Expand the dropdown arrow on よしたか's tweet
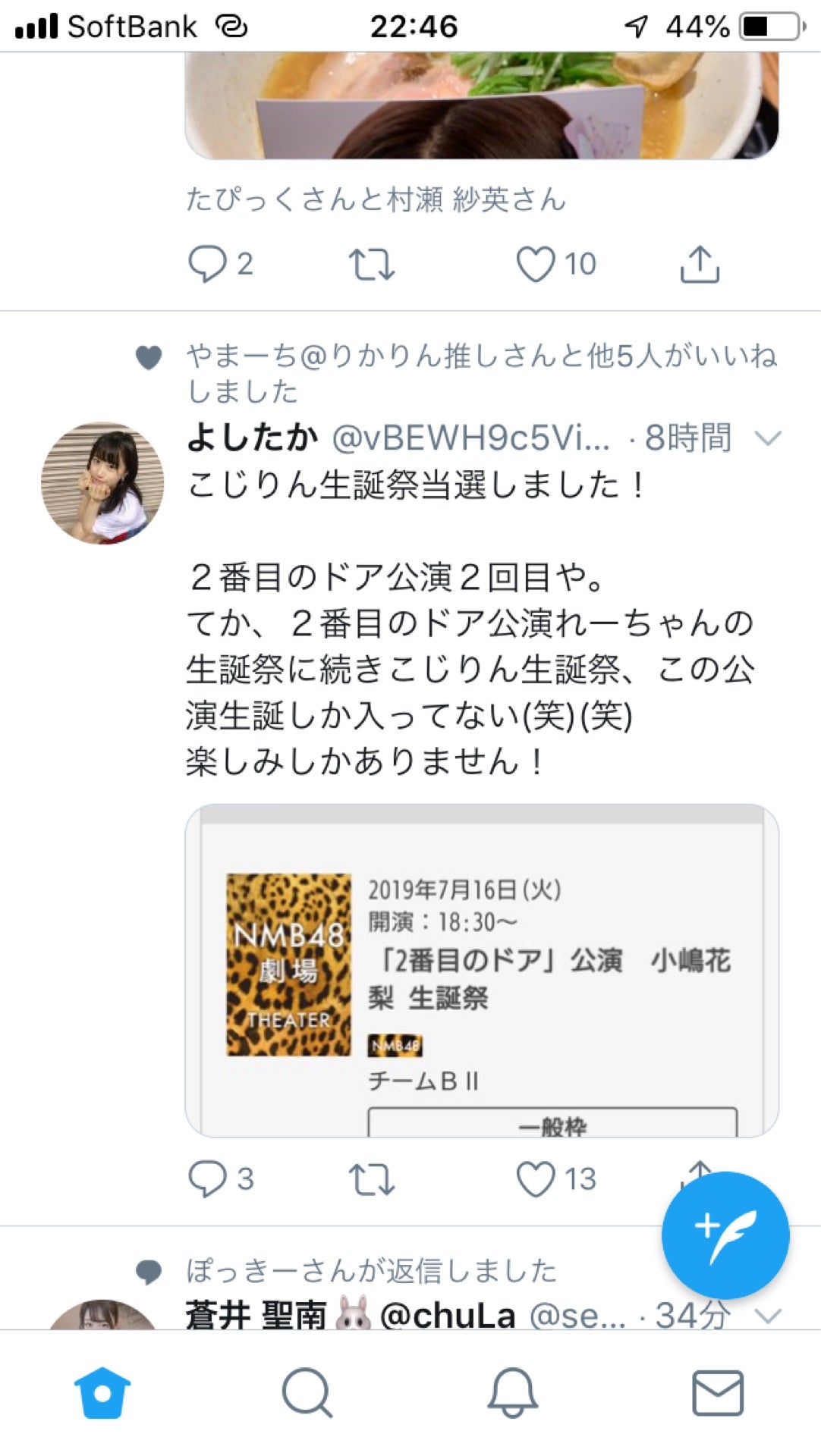The width and height of the screenshot is (821, 1456). (768, 438)
